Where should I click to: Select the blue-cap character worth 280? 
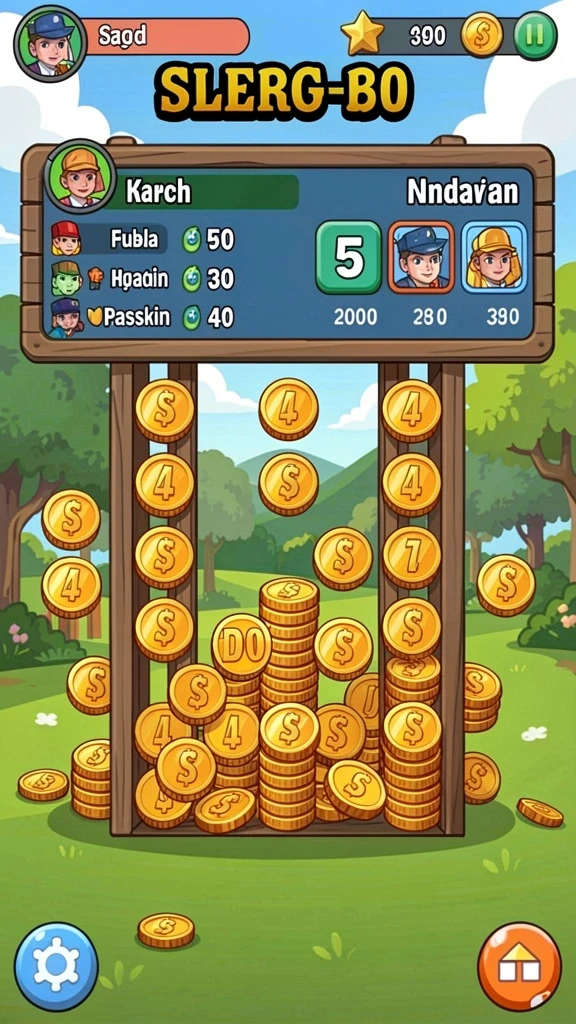click(421, 257)
